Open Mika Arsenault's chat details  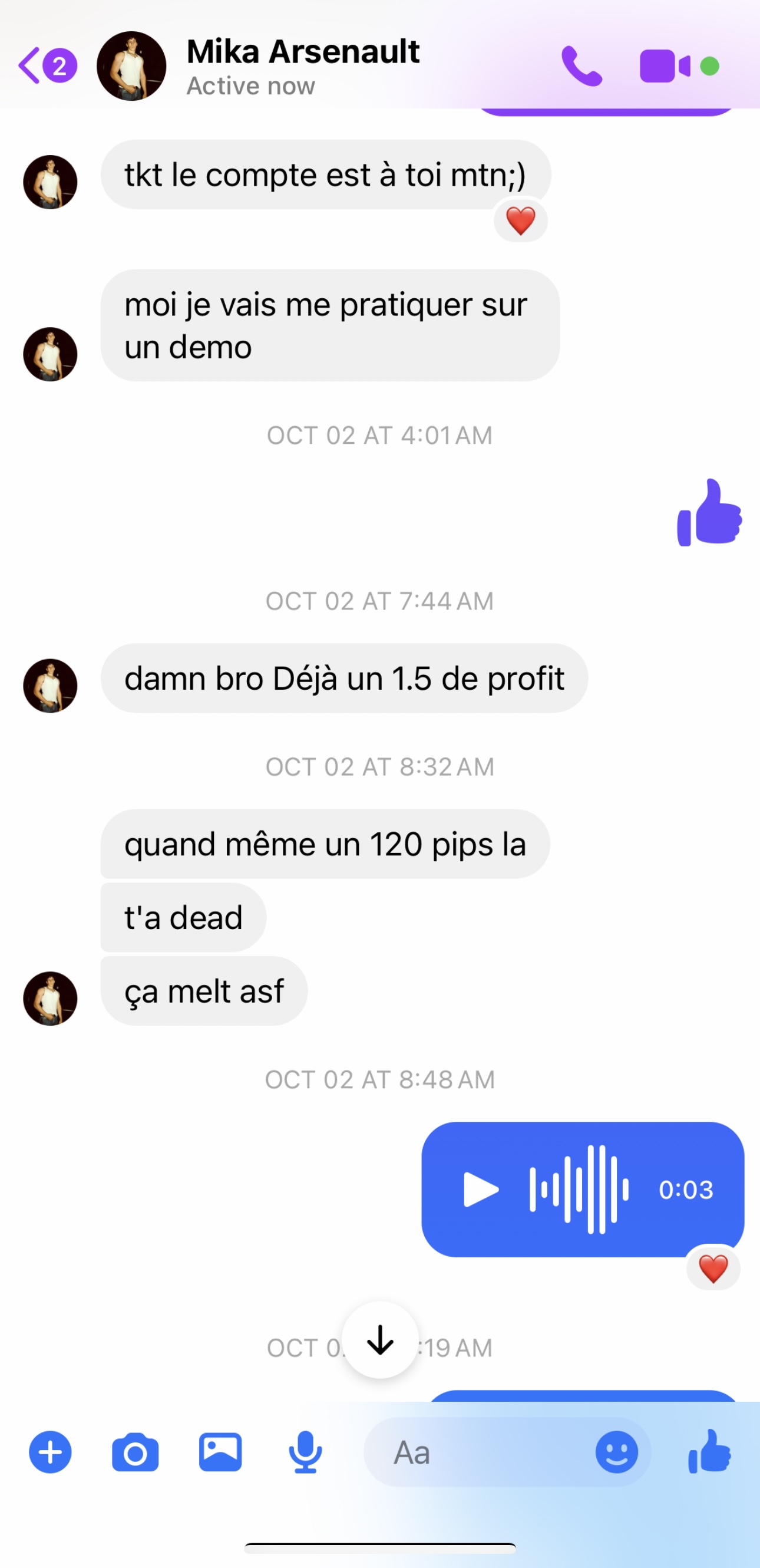(302, 65)
